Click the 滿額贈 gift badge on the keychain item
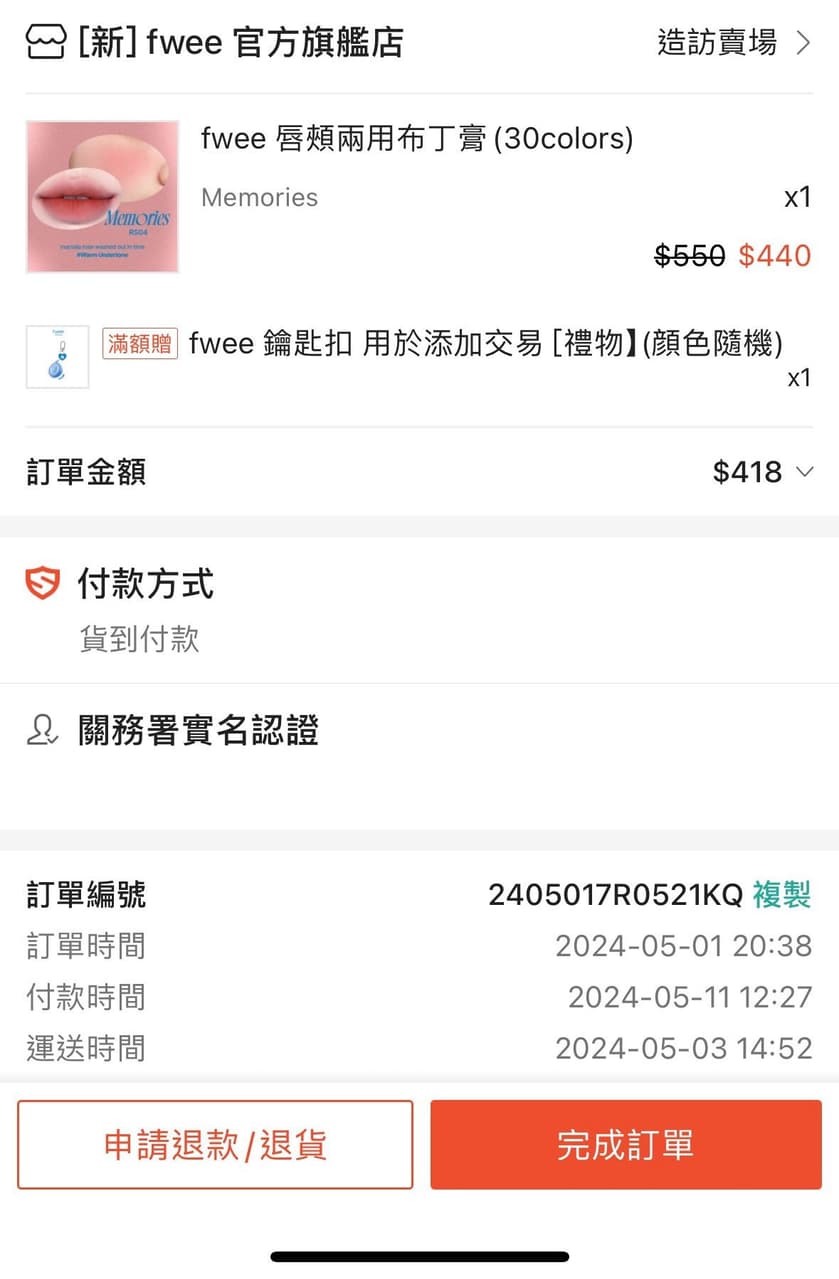This screenshot has width=839, height=1279. pos(139,343)
